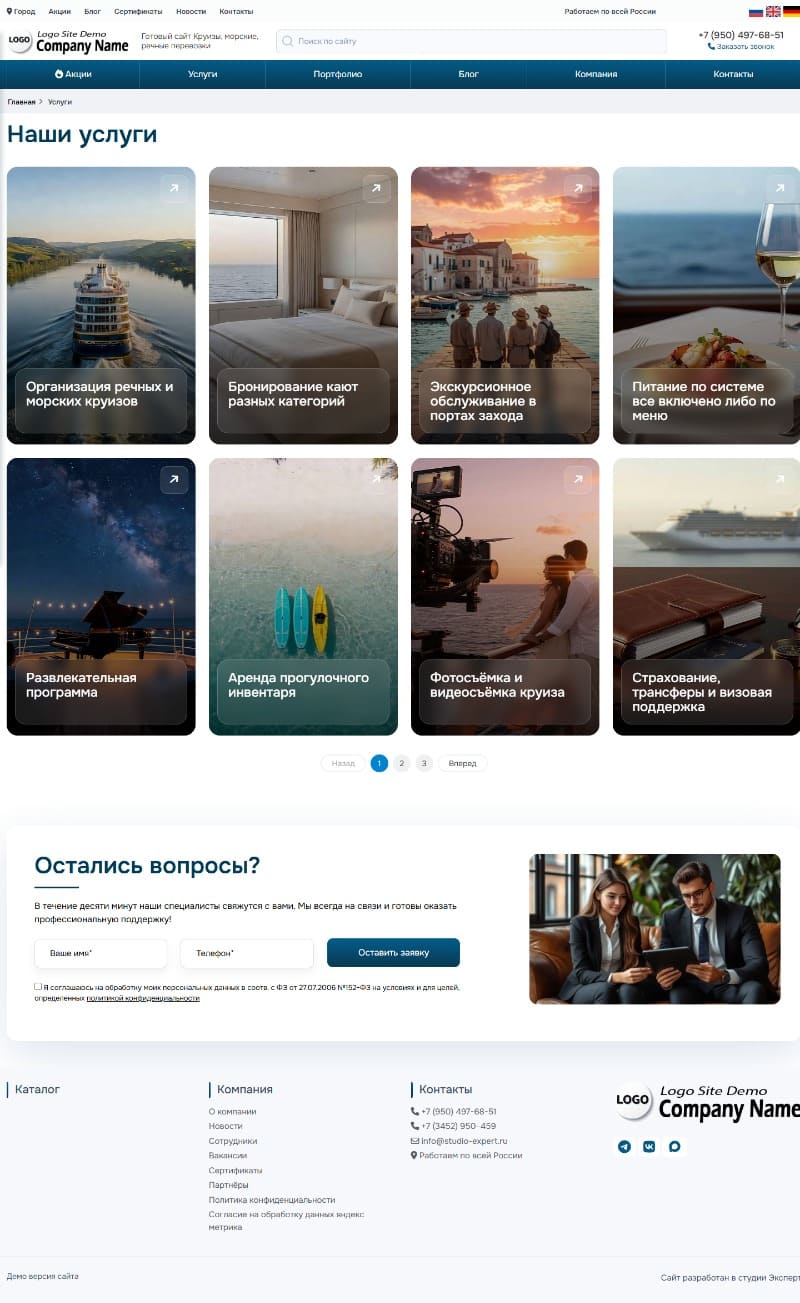Viewport: 800px width, 1303px height.
Task: View the Фотосъёмка и видеосъёмка круиза service
Action: [505, 596]
